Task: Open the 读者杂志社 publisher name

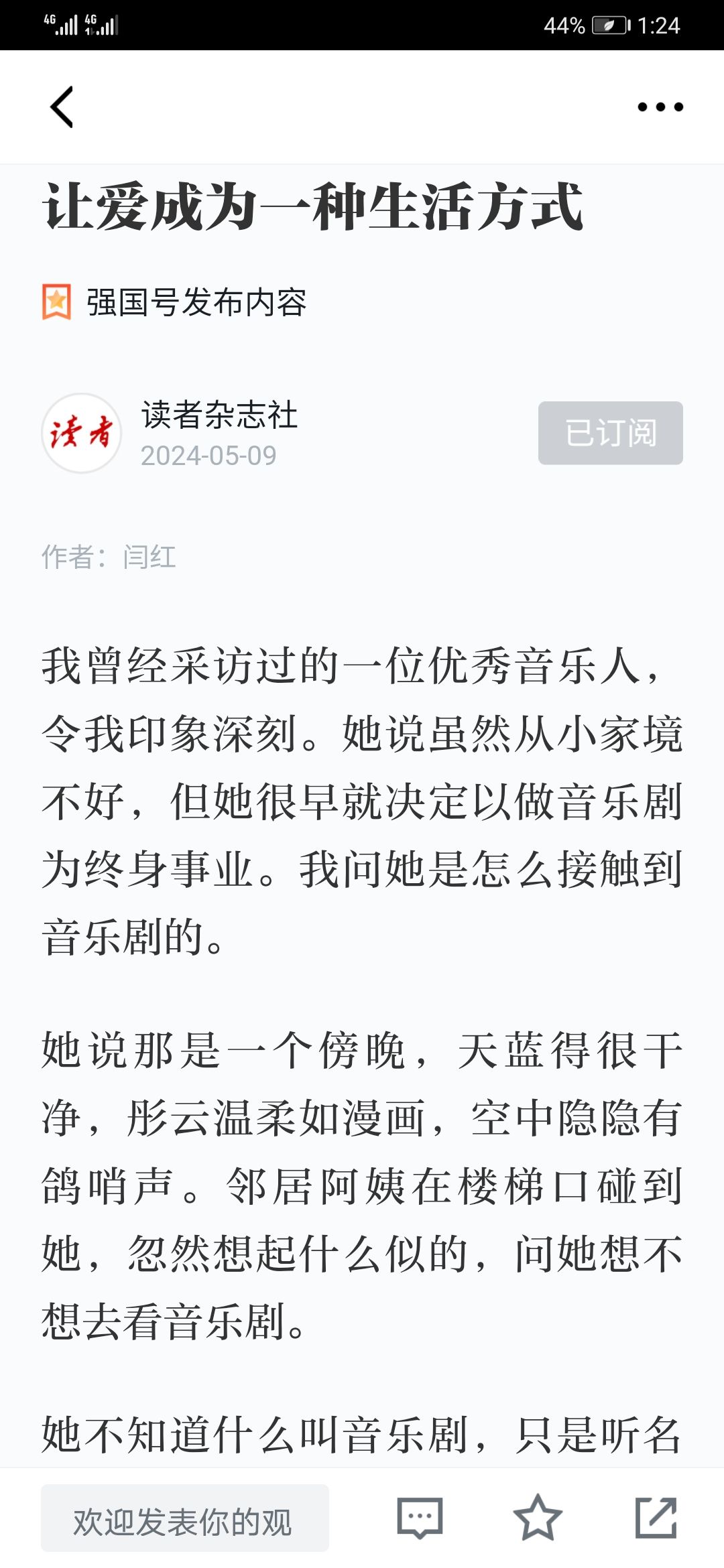Action: [x=219, y=415]
